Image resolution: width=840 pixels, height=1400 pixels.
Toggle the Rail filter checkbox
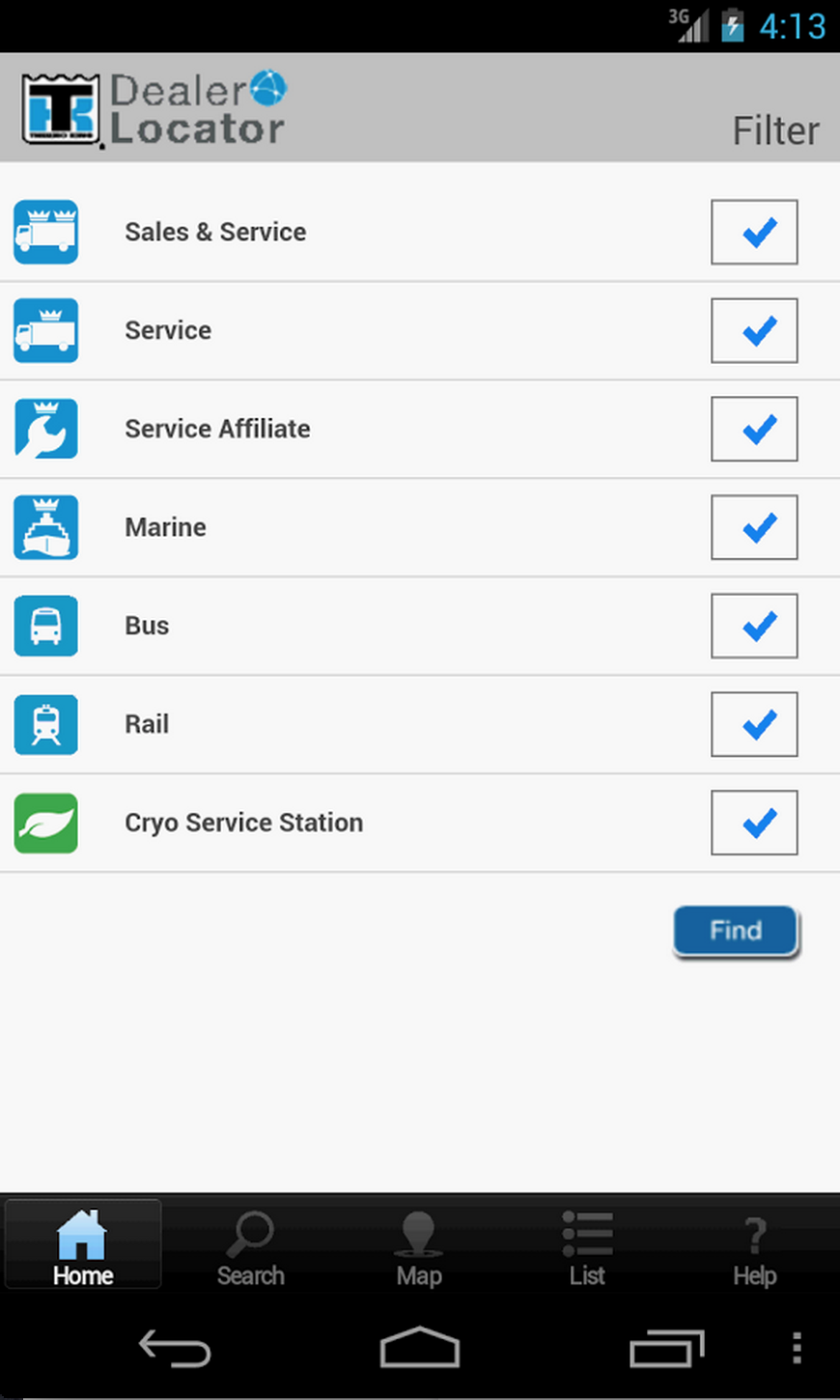754,724
